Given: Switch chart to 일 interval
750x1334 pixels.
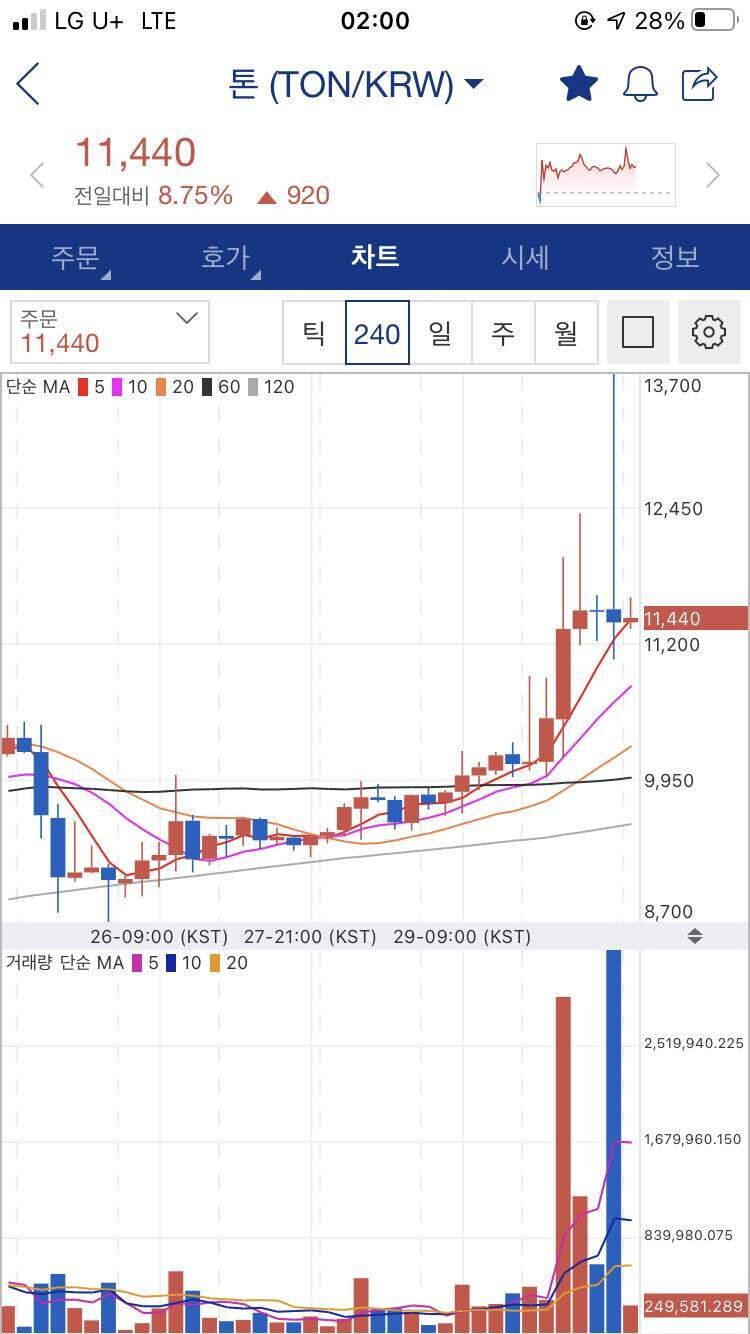Looking at the screenshot, I should pos(440,332).
